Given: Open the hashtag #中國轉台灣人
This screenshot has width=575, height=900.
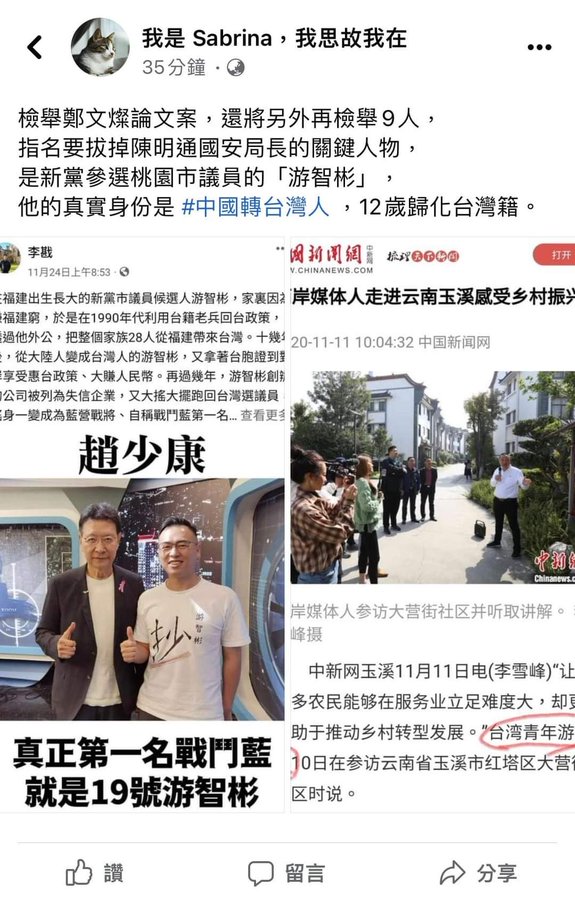Looking at the screenshot, I should pos(255,207).
